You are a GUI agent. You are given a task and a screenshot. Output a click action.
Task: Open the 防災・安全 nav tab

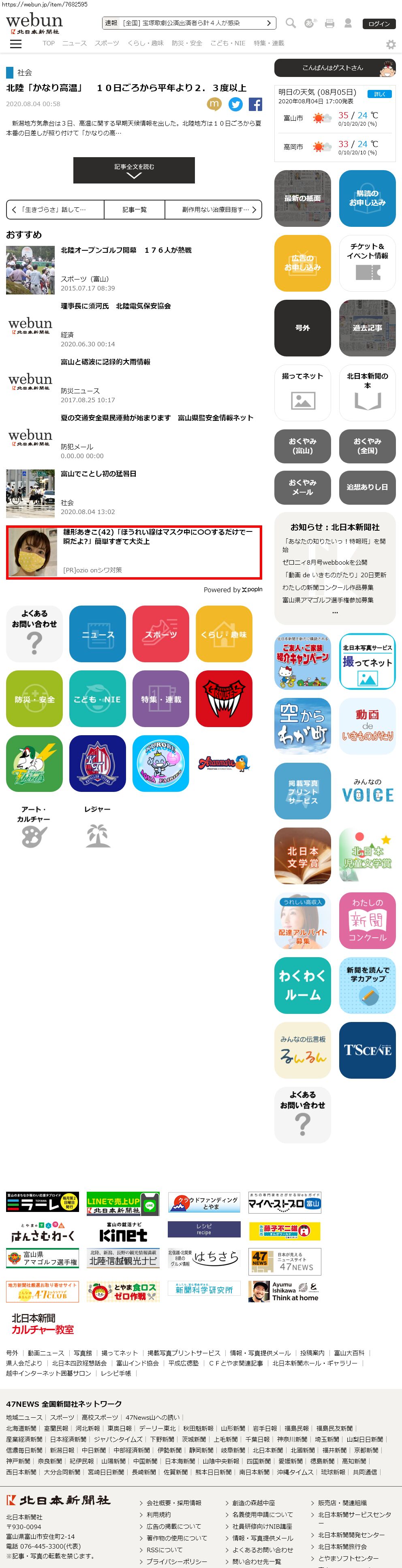point(186,43)
